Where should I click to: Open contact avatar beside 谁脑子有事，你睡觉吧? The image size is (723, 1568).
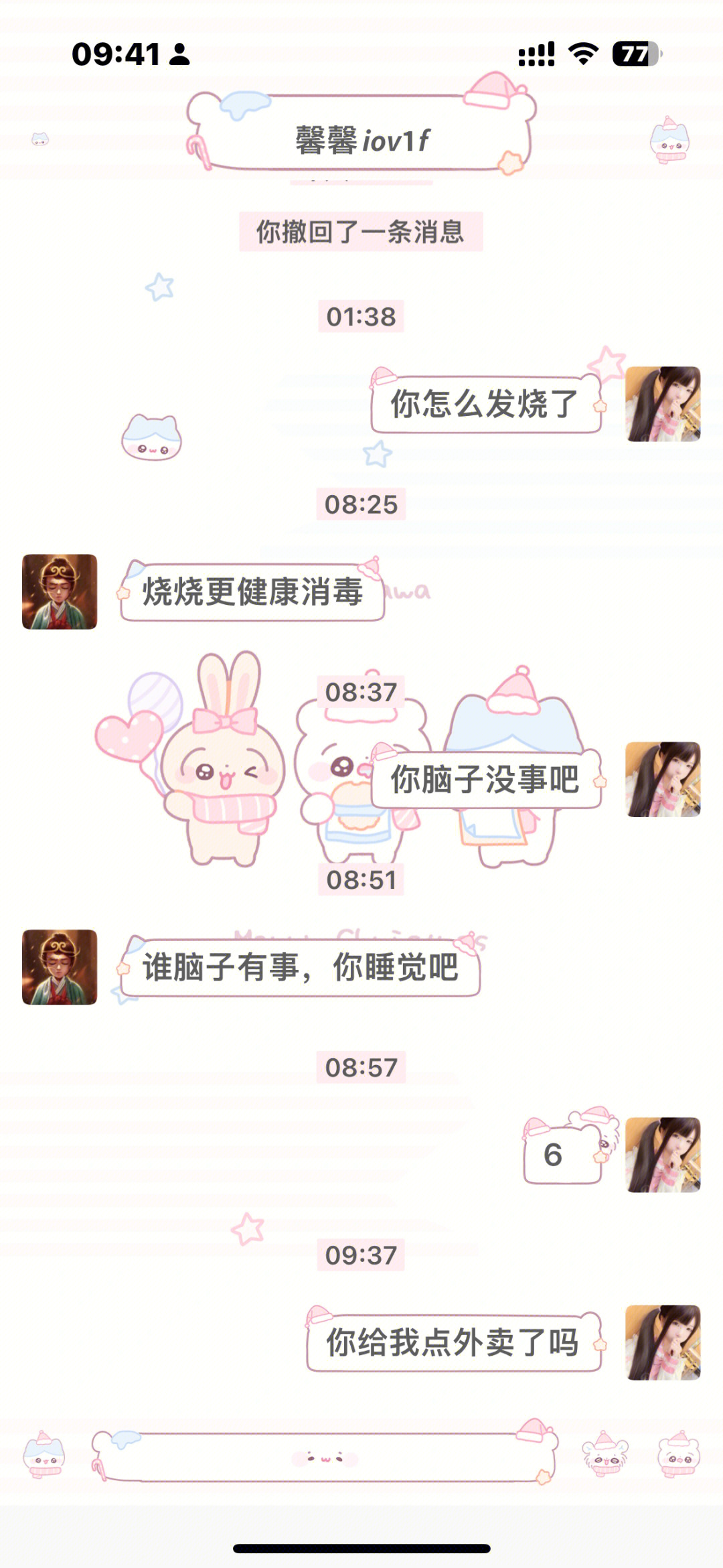coord(60,967)
